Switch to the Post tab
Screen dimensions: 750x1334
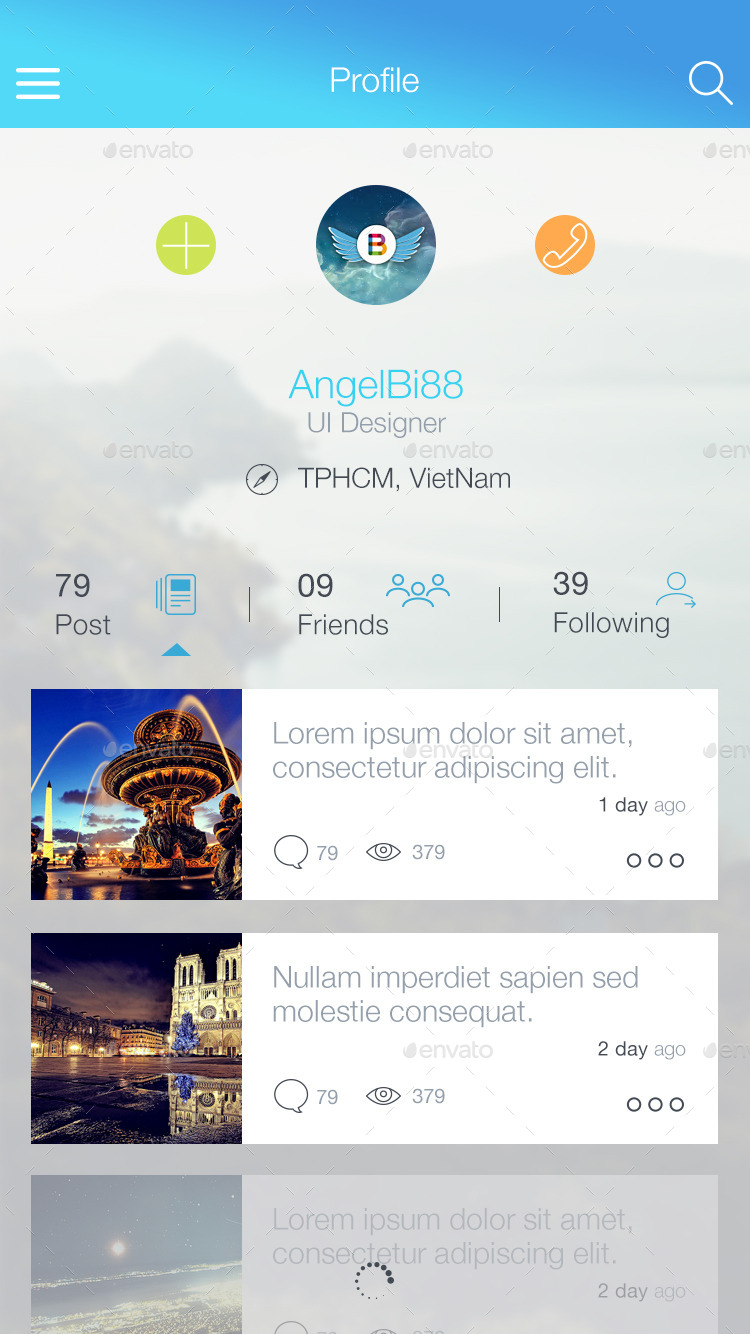125,604
